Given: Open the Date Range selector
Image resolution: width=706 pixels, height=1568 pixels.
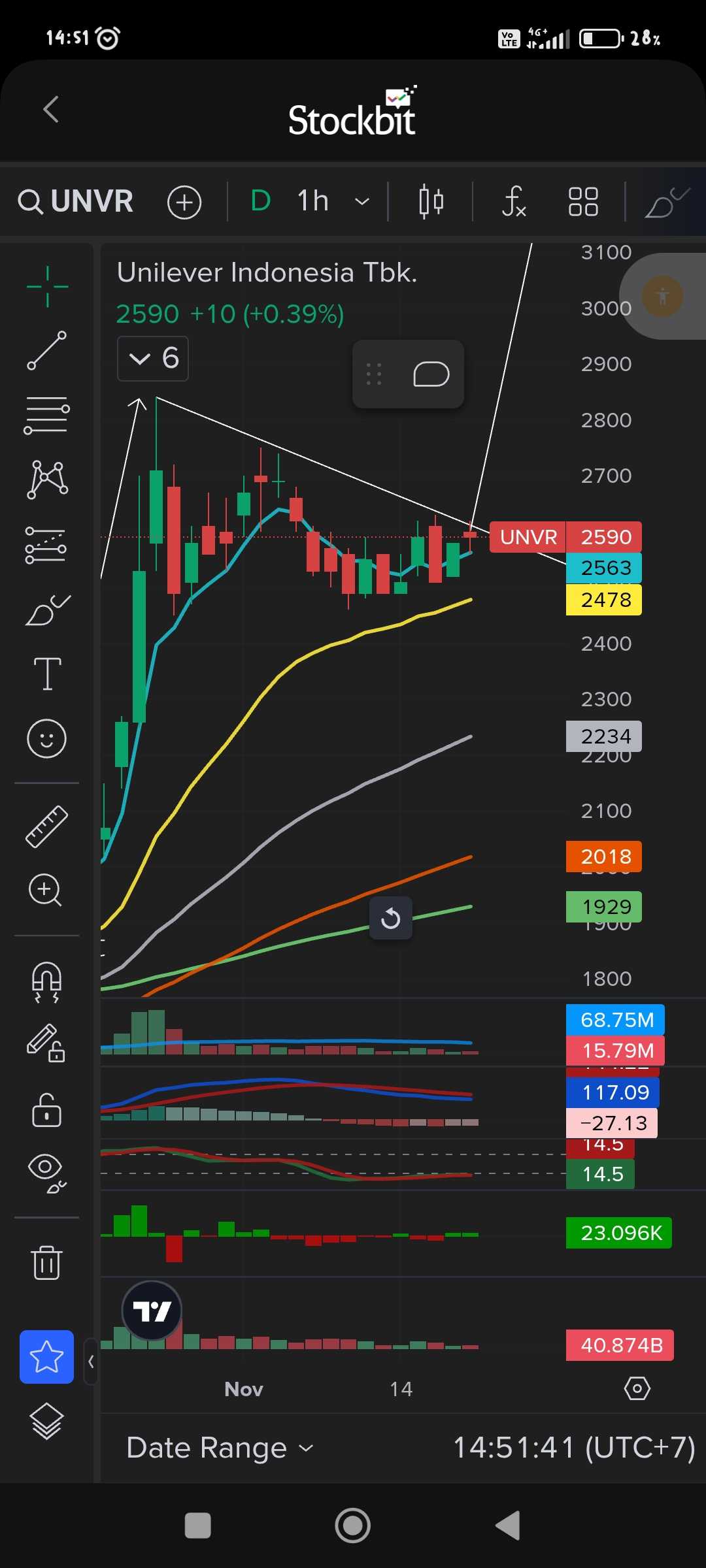Looking at the screenshot, I should tap(219, 1448).
